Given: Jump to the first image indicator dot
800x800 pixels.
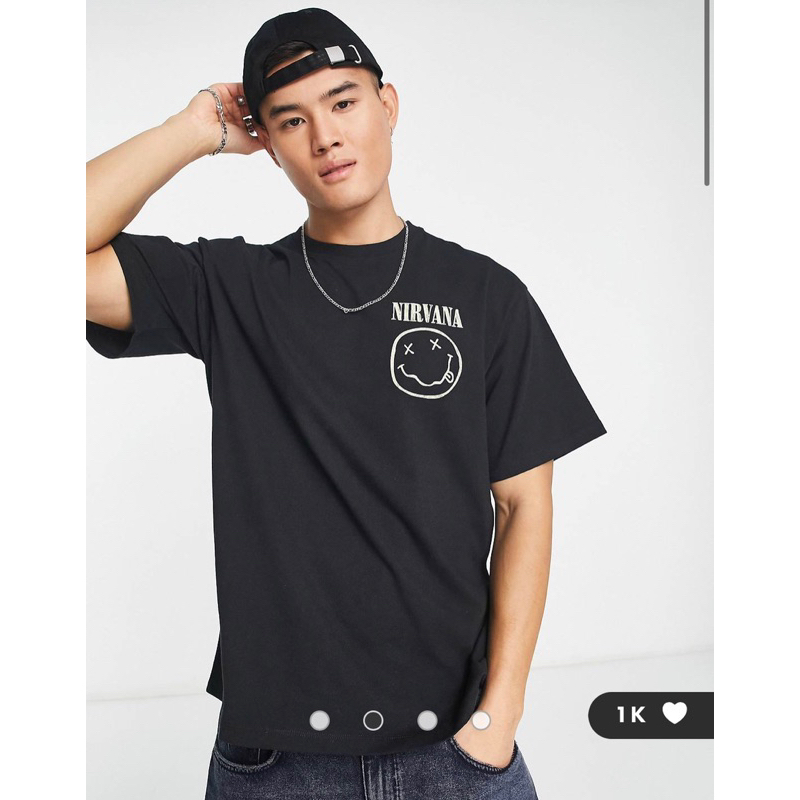Looking at the screenshot, I should (319, 719).
